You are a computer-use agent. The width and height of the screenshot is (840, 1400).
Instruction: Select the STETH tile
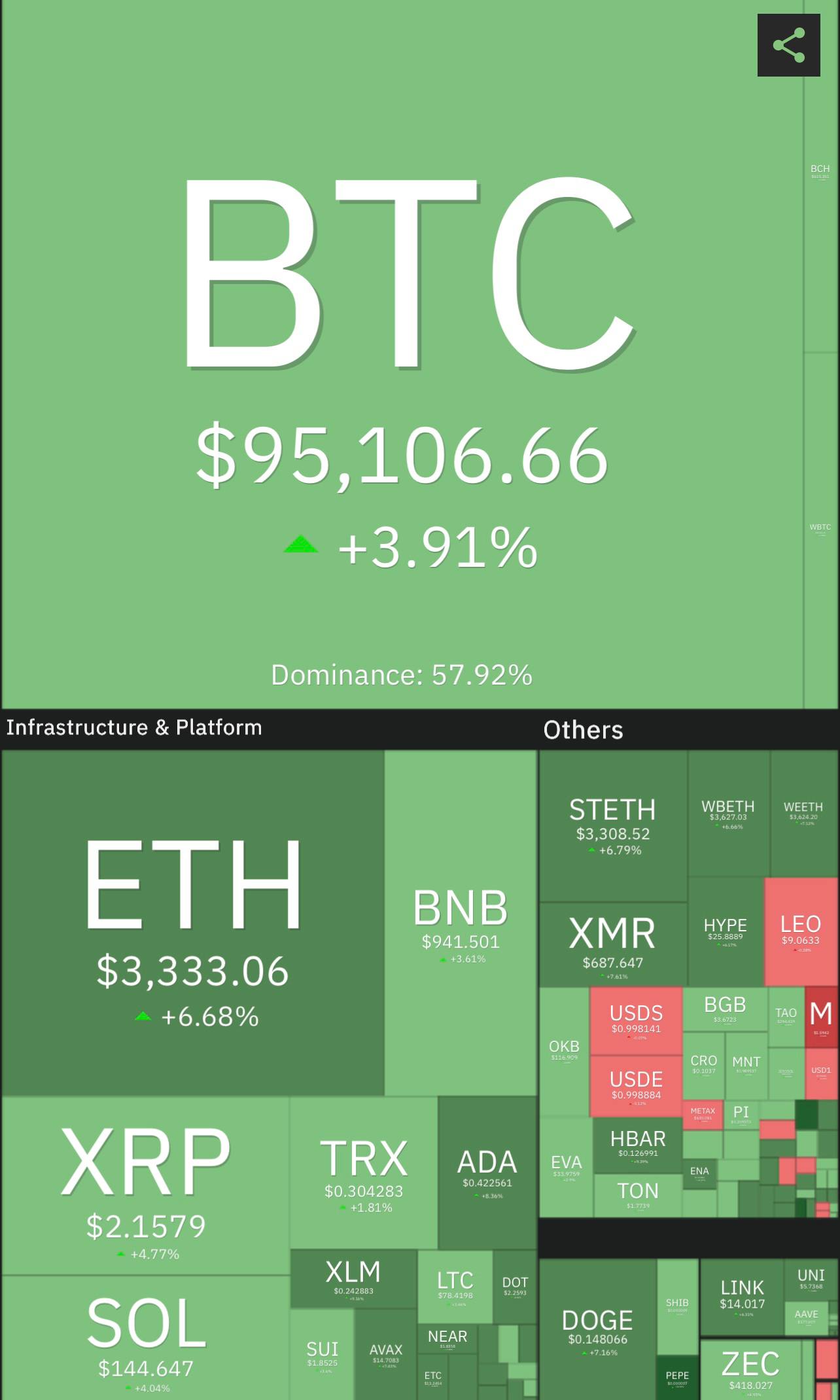[x=613, y=826]
